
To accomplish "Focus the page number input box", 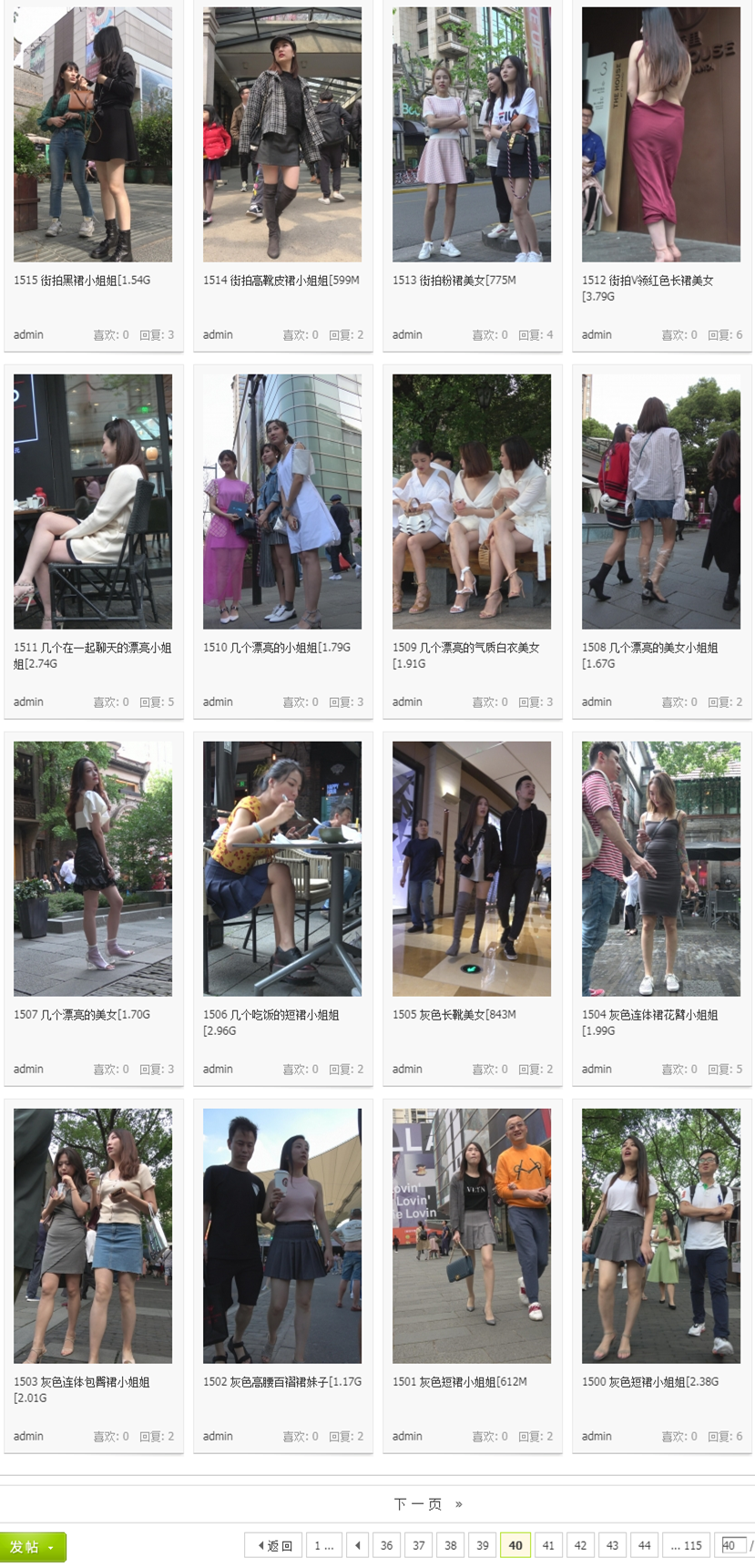I will click(x=732, y=1545).
